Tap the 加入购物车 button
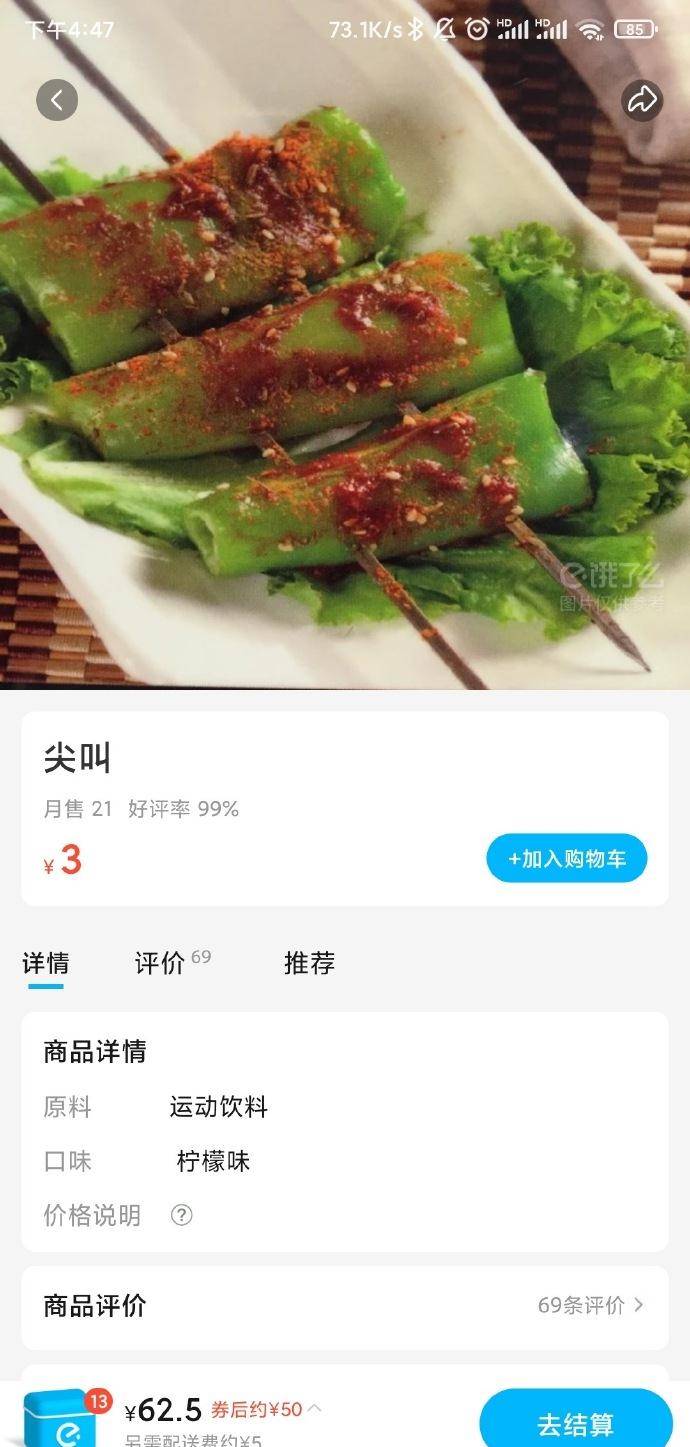The image size is (690, 1447). [x=566, y=858]
